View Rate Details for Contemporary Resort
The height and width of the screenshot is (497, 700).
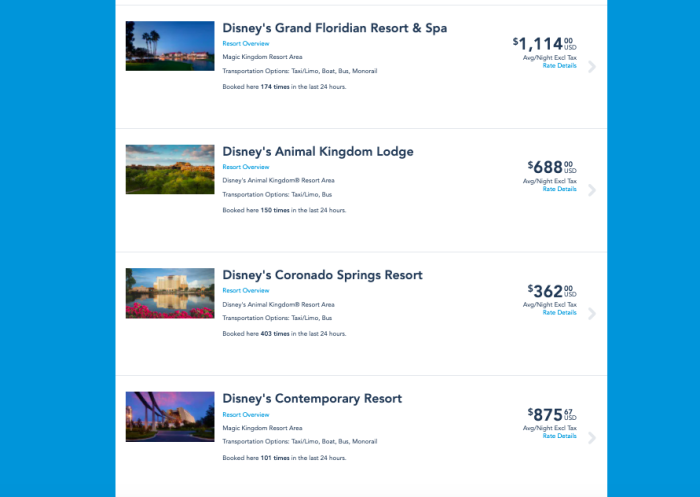(559, 435)
